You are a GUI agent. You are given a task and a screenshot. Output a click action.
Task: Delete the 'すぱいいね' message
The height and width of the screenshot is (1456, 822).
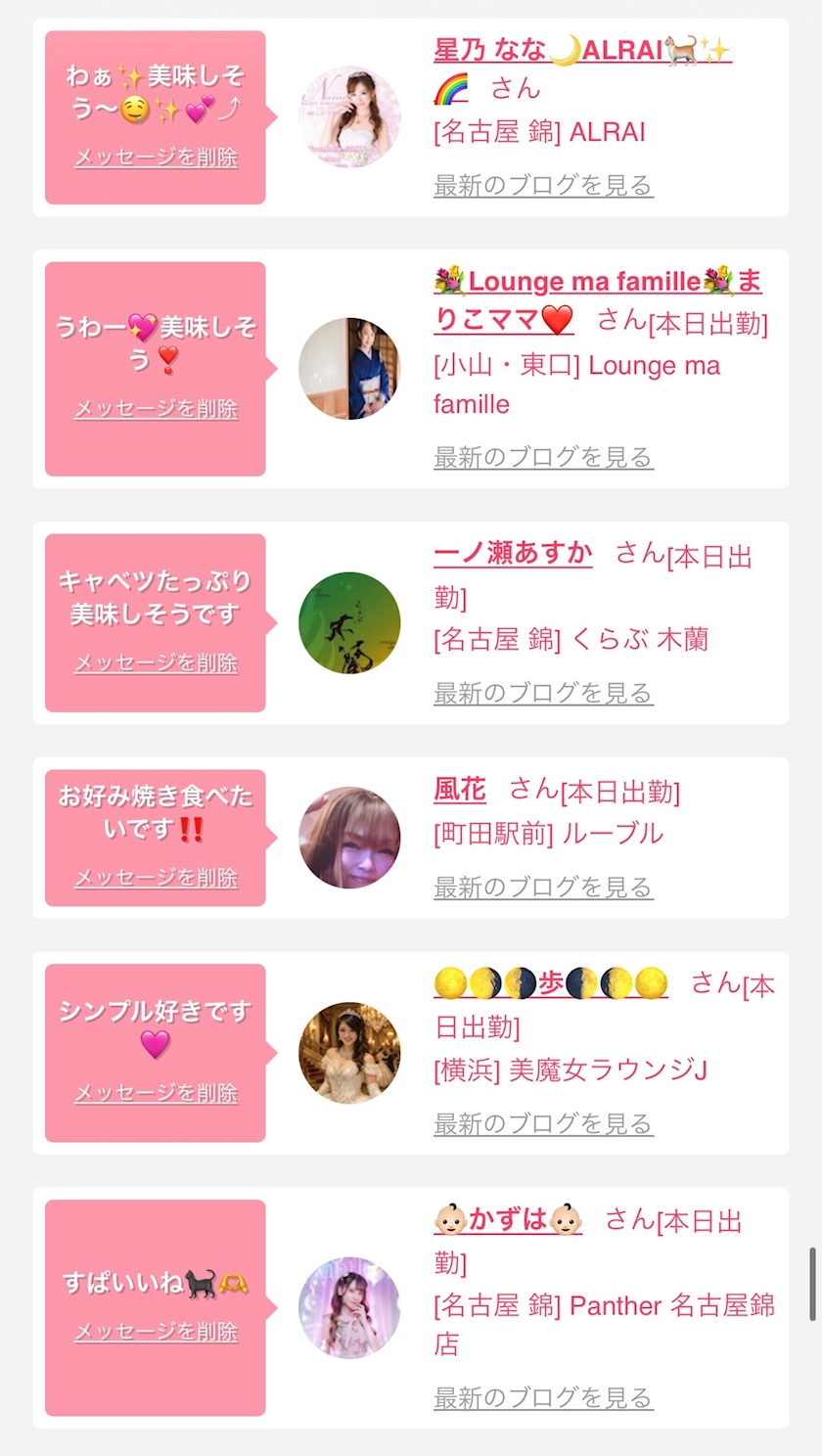pos(156,1332)
